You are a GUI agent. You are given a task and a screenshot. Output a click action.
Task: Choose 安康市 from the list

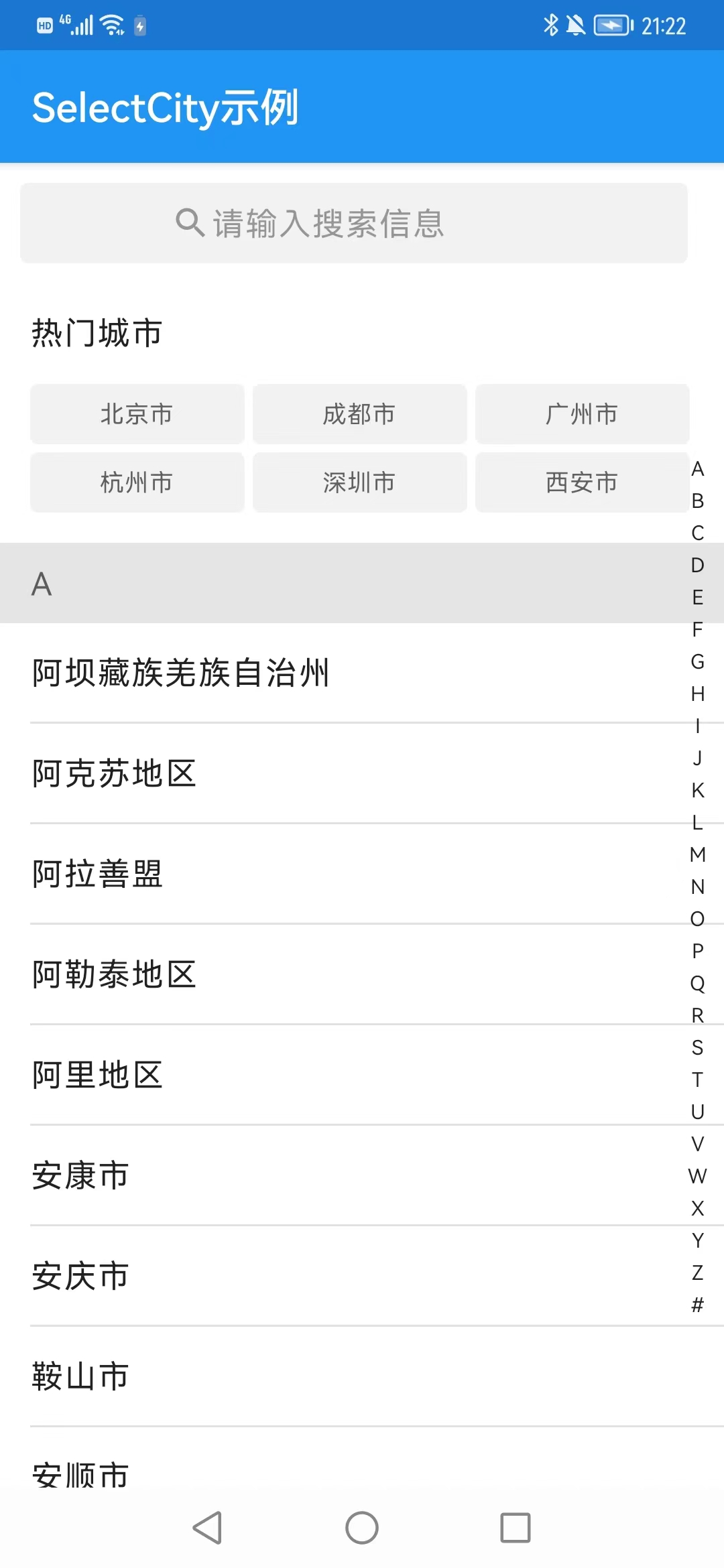pyautogui.click(x=80, y=1175)
